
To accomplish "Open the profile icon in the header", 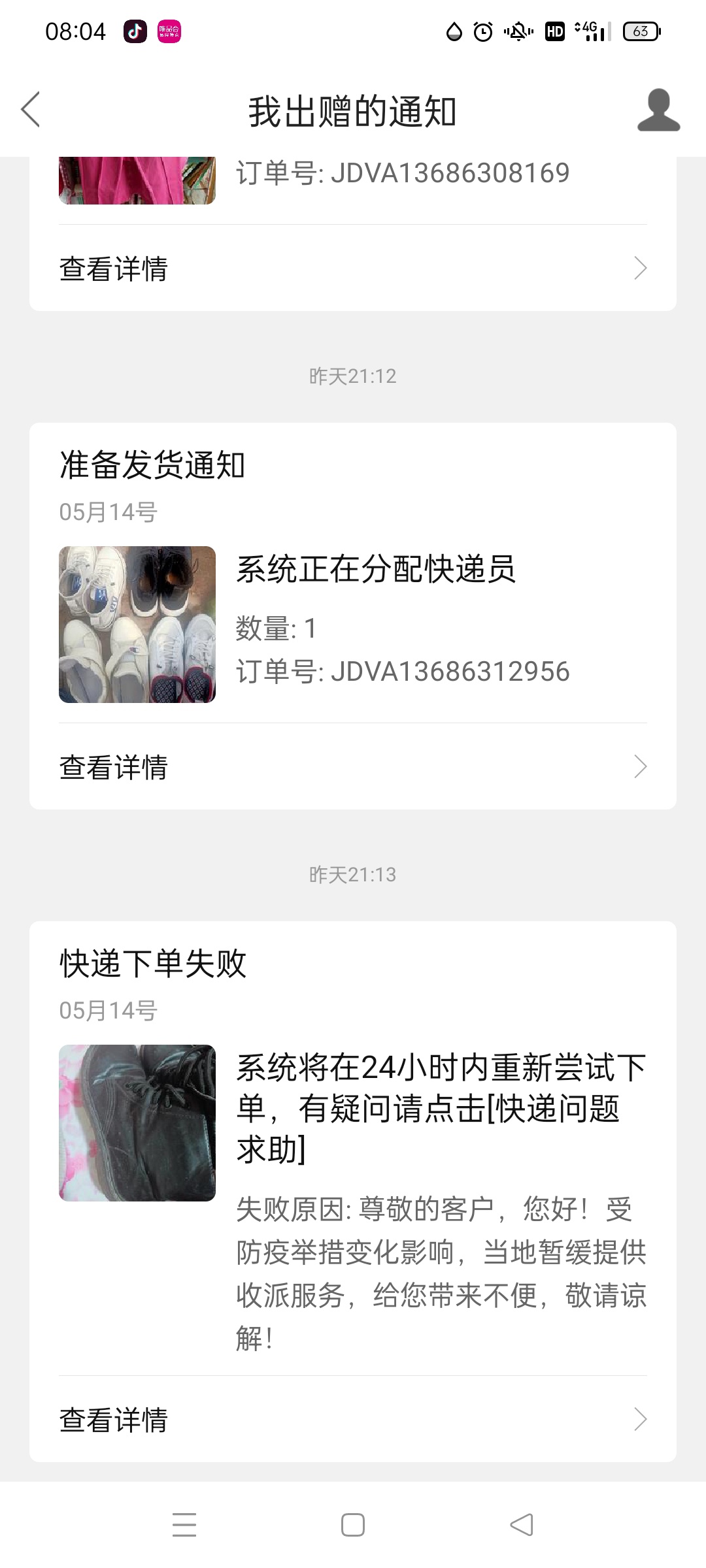I will [658, 110].
